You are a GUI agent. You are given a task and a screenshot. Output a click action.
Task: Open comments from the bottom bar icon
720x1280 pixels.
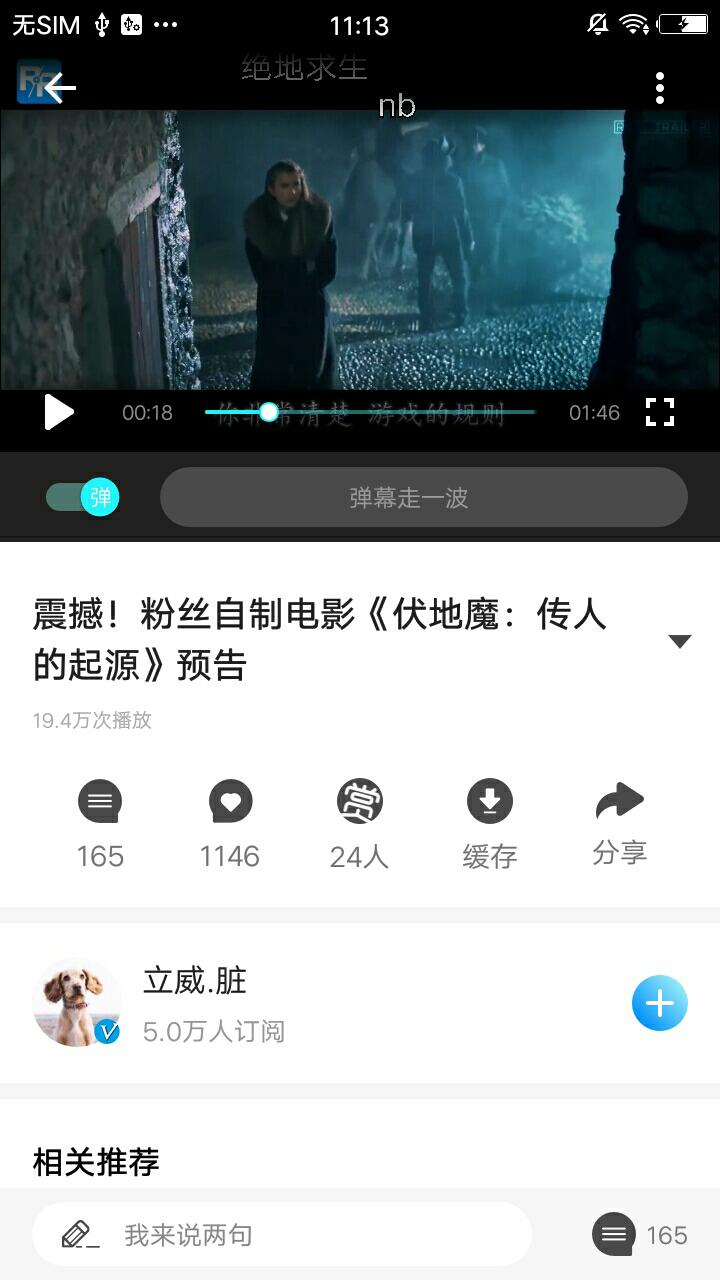pos(614,1235)
